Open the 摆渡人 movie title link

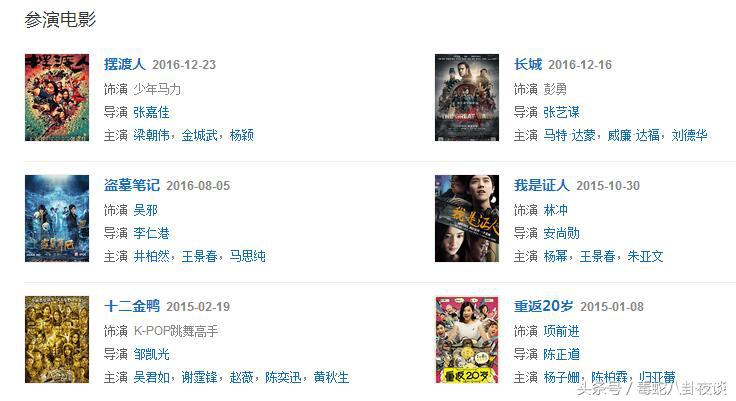point(124,64)
